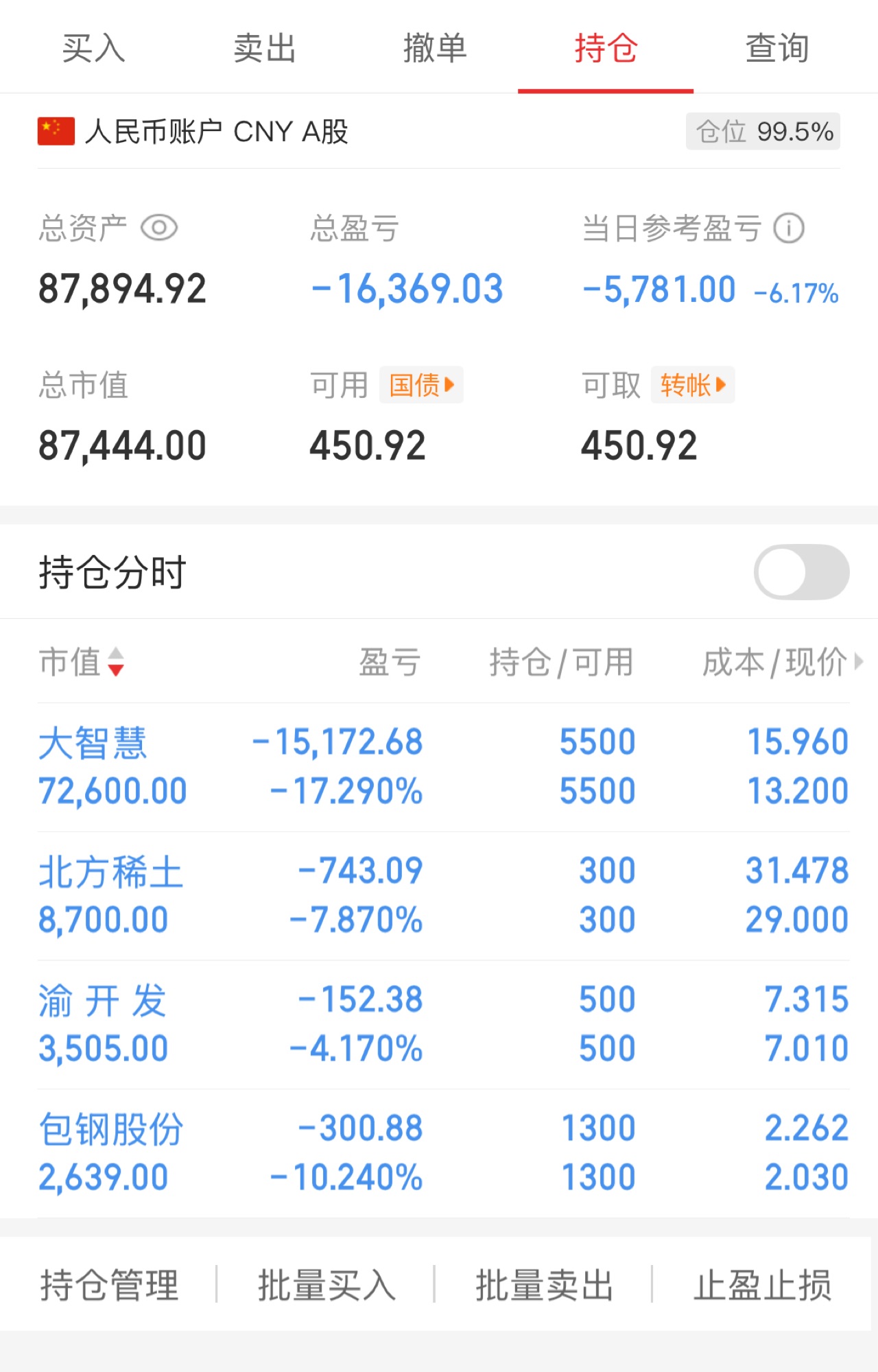Expand more columns via 成本/现价 arrow
878x1372 pixels.
coord(859,662)
